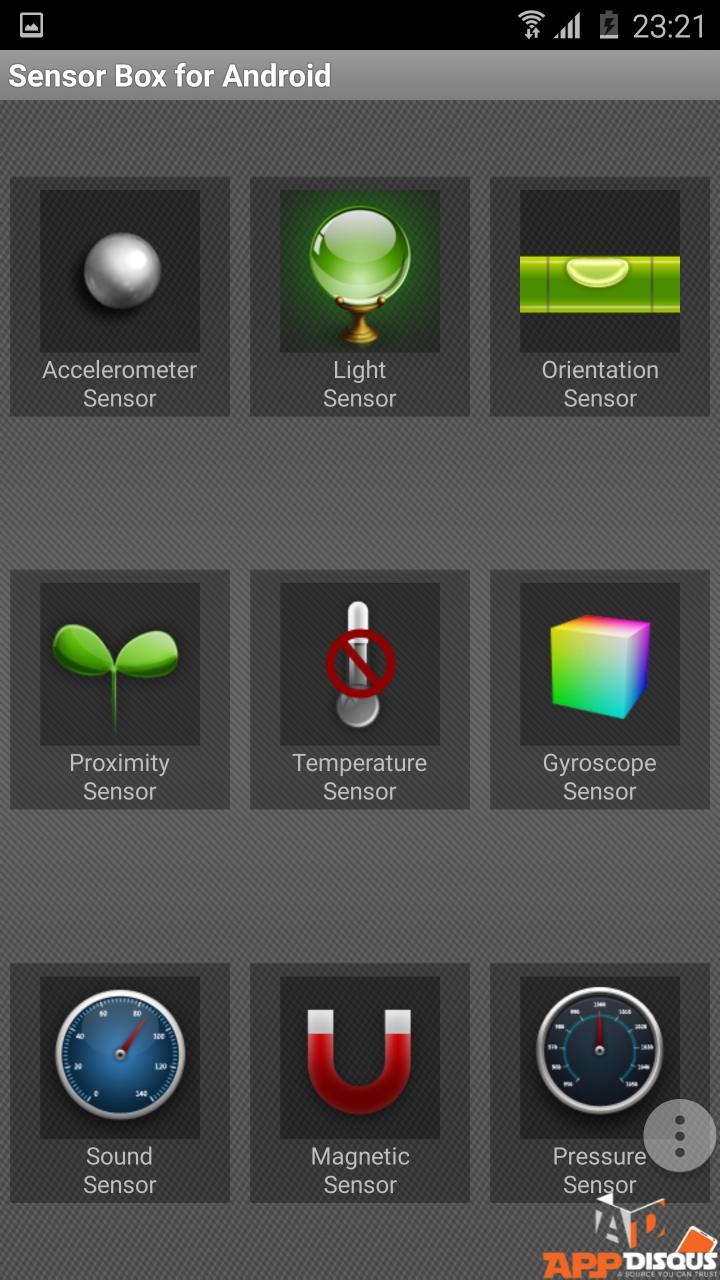Open the Proximity Sensor tile
Image resolution: width=720 pixels, height=1280 pixels.
120,689
